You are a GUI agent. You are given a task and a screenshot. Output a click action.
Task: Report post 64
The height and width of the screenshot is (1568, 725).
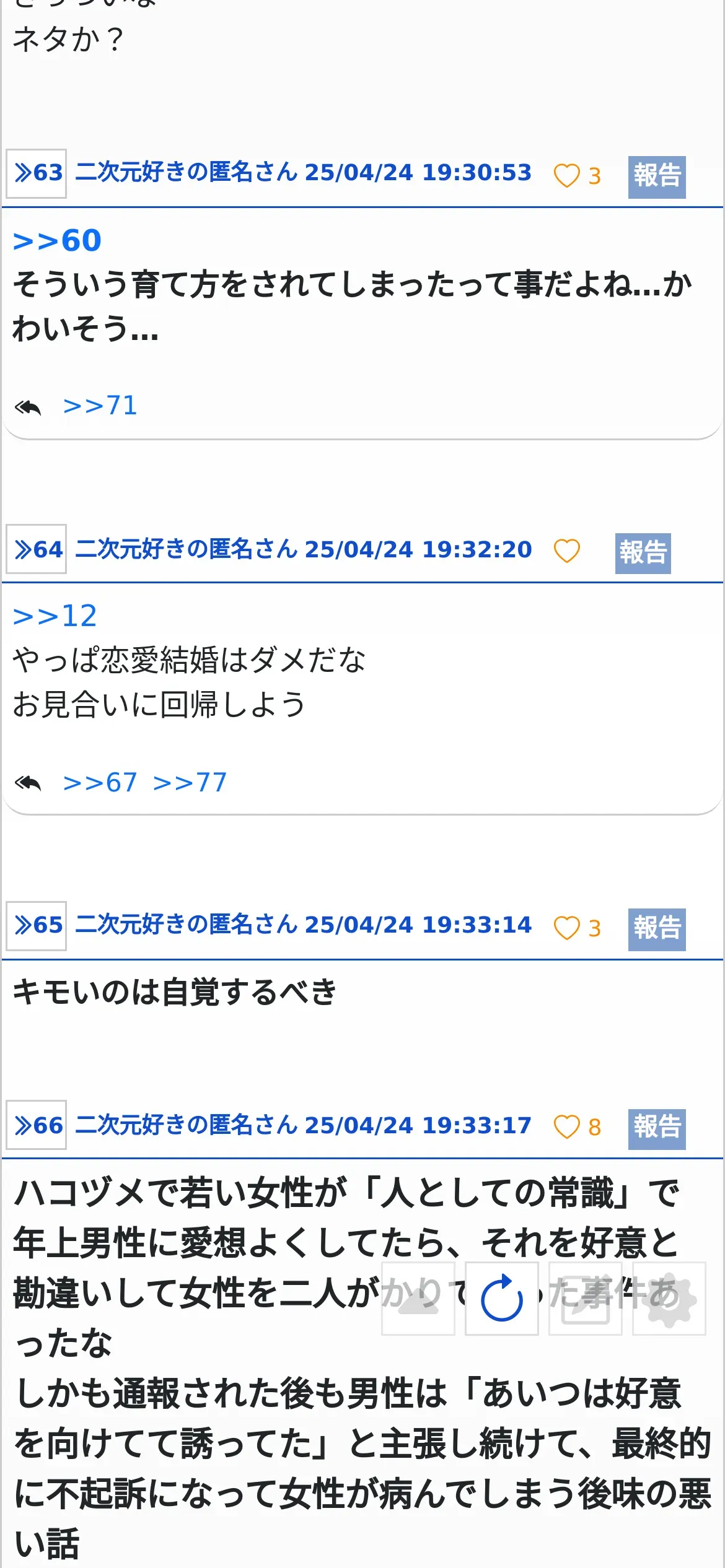point(643,553)
